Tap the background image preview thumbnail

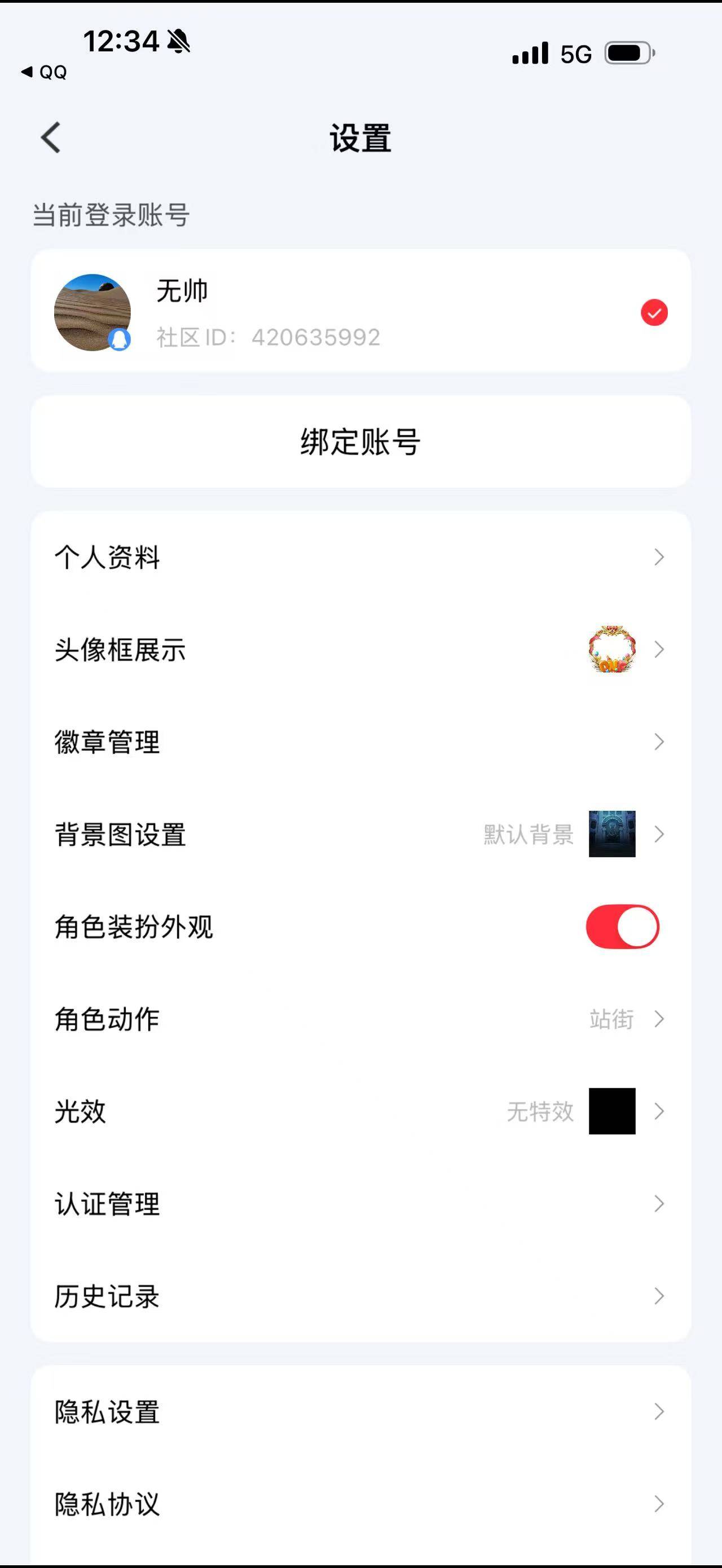point(610,834)
